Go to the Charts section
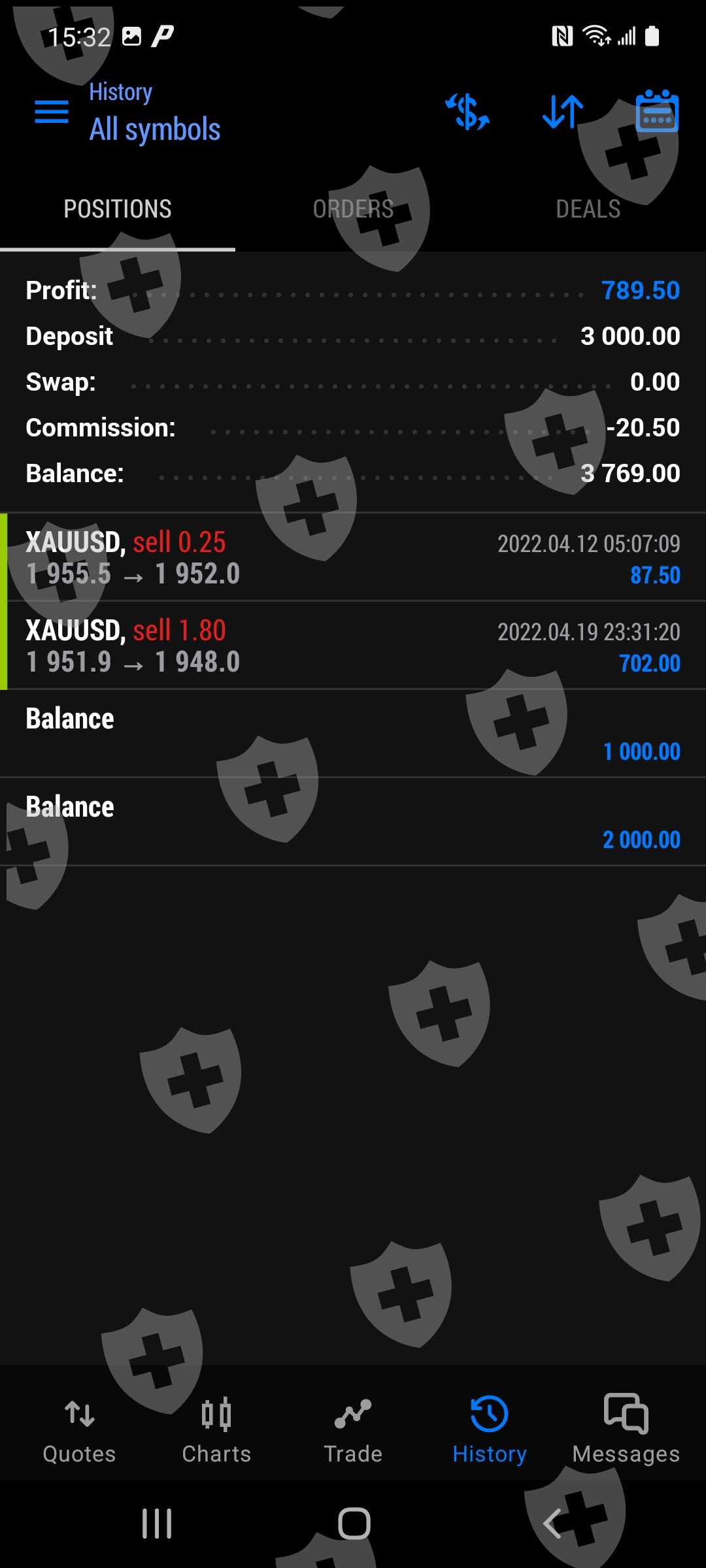The image size is (706, 1568). tap(216, 1428)
